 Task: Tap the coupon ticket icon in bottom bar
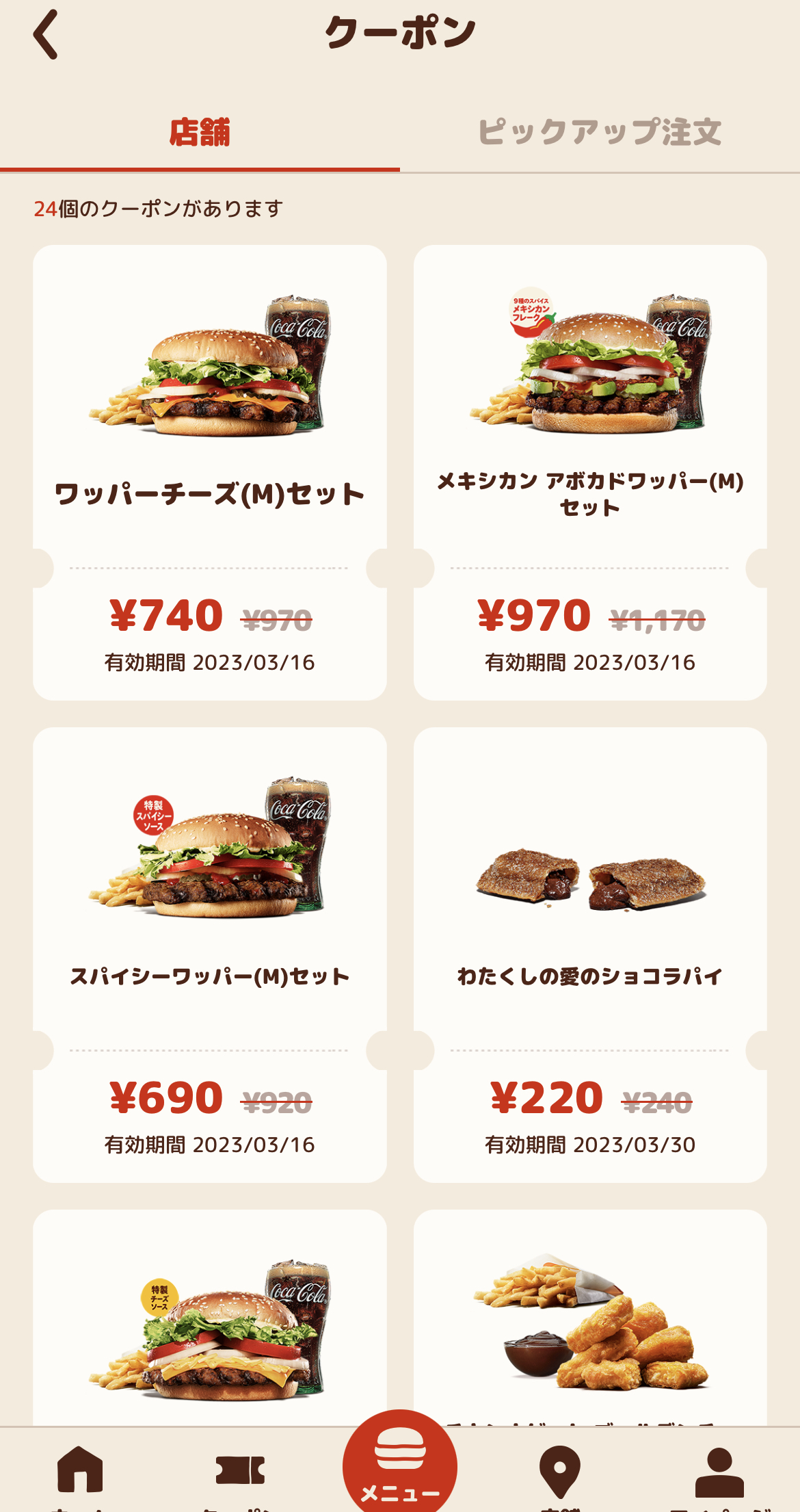coord(240,1471)
